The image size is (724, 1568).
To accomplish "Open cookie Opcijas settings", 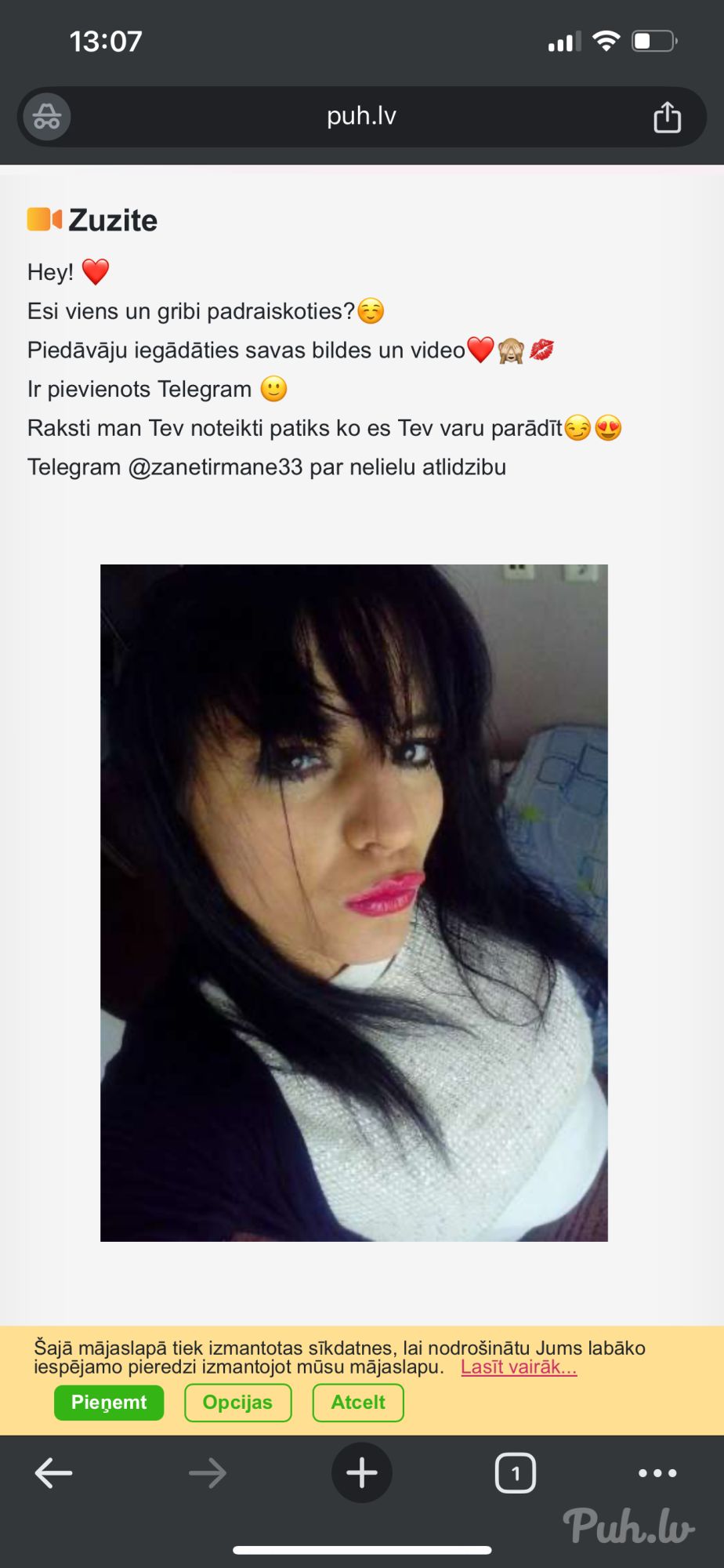I will pos(237,1403).
